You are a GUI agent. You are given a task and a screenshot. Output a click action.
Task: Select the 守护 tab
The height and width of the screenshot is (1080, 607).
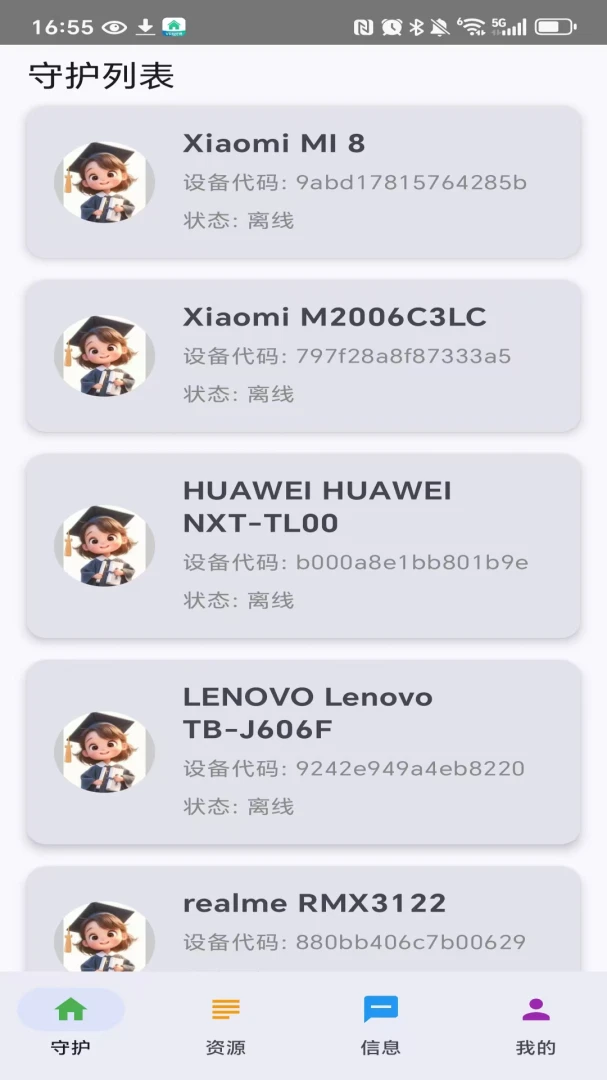71,1026
